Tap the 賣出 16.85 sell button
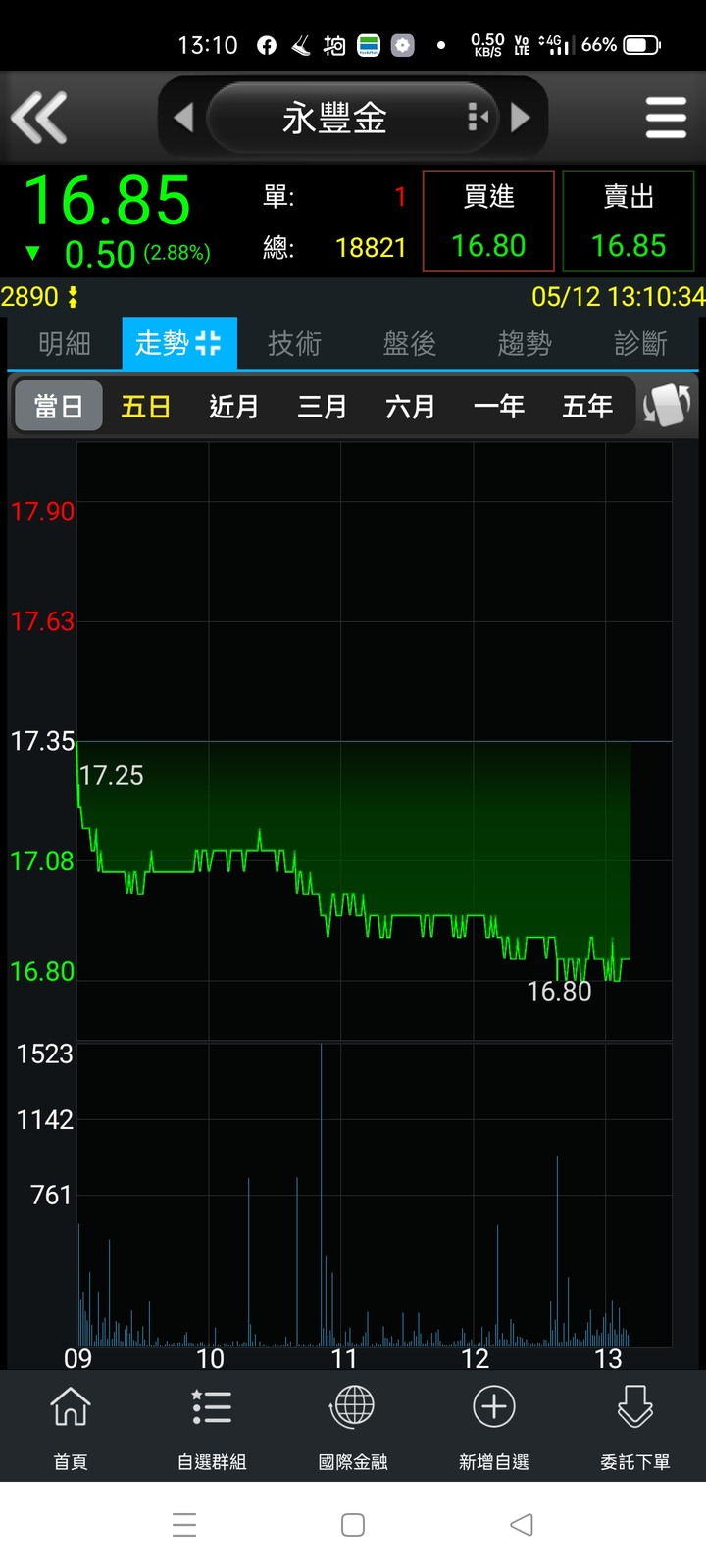 (x=629, y=221)
